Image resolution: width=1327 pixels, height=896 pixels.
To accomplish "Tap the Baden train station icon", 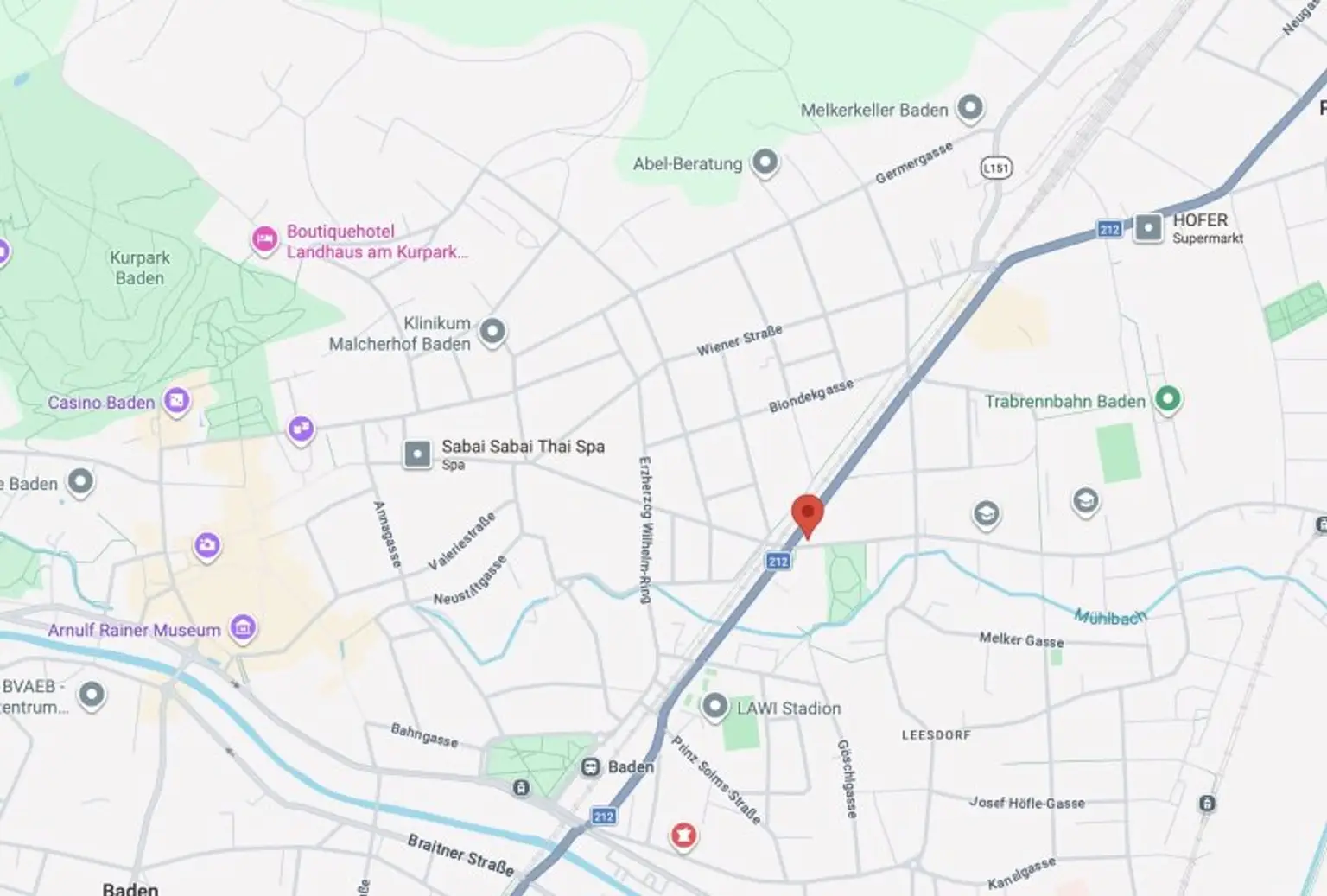I will [590, 767].
